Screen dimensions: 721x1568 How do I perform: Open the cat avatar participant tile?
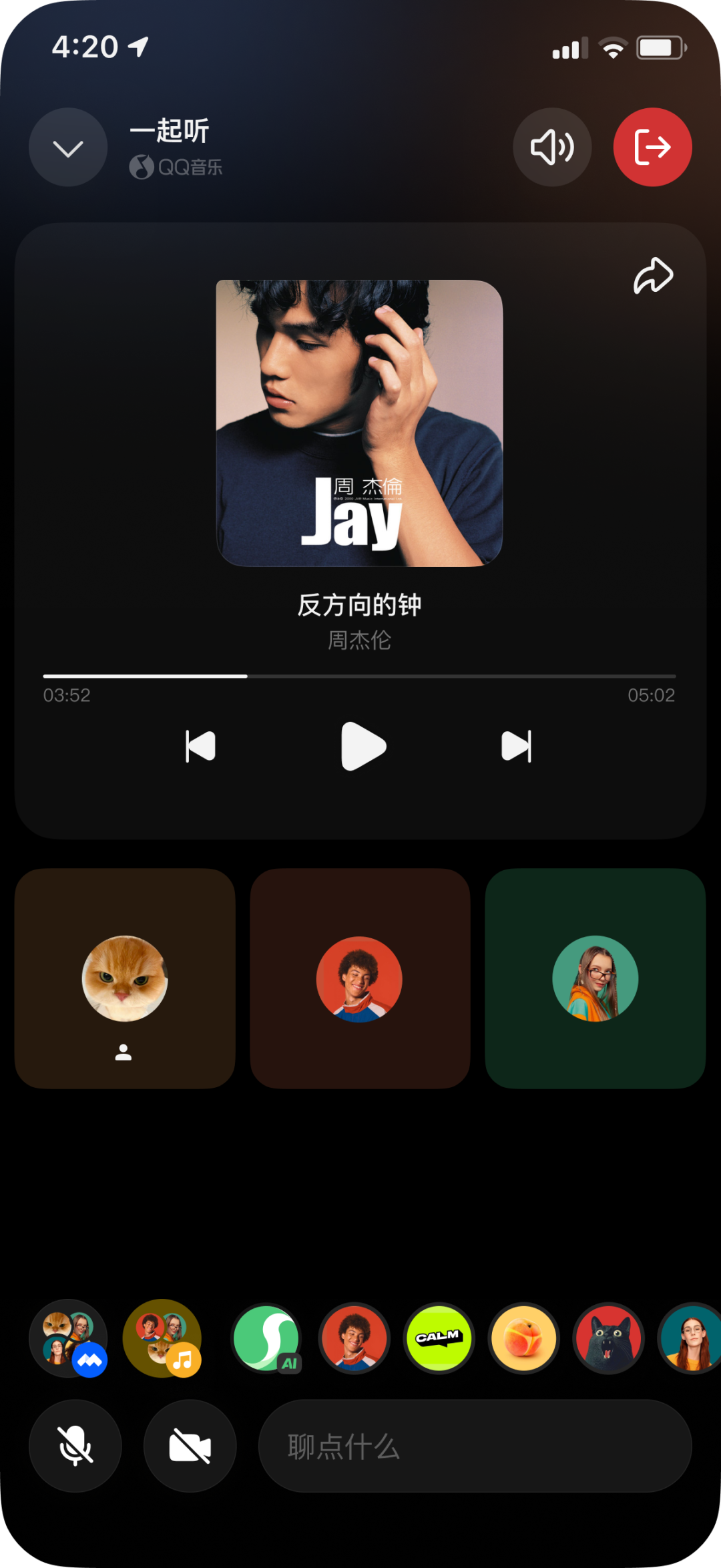coord(125,978)
